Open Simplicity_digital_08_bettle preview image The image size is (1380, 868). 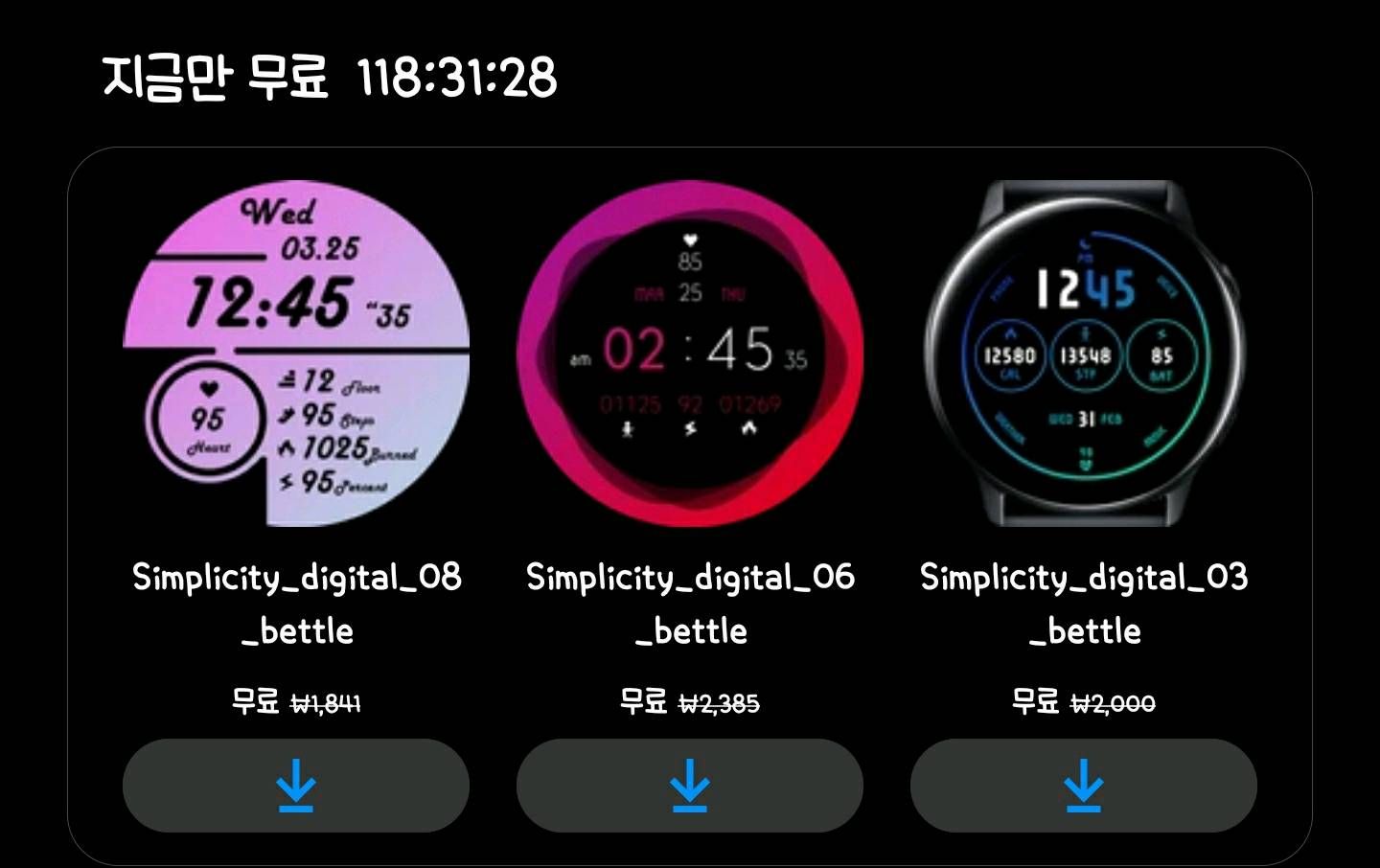[295, 354]
